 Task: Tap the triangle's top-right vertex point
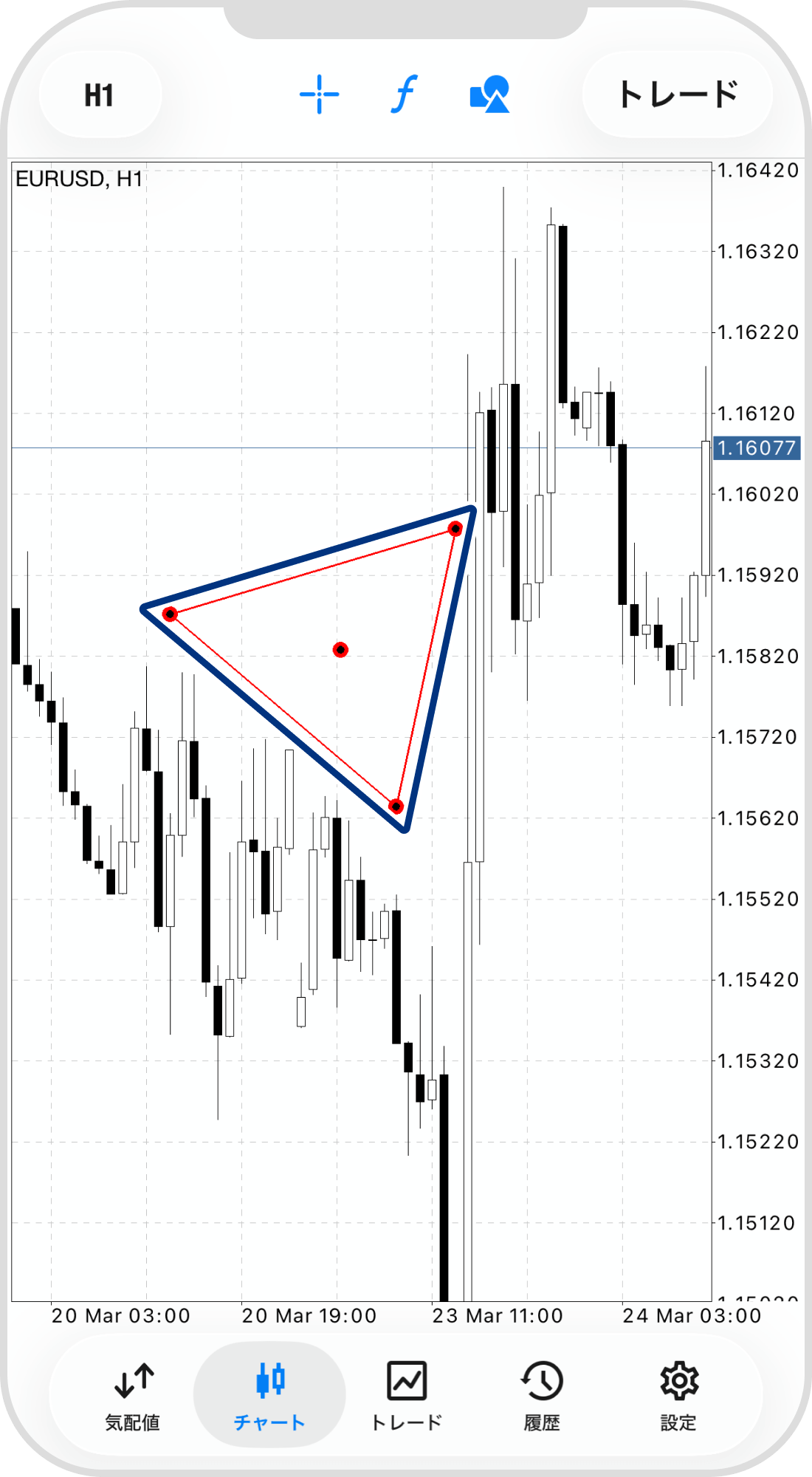(x=455, y=529)
